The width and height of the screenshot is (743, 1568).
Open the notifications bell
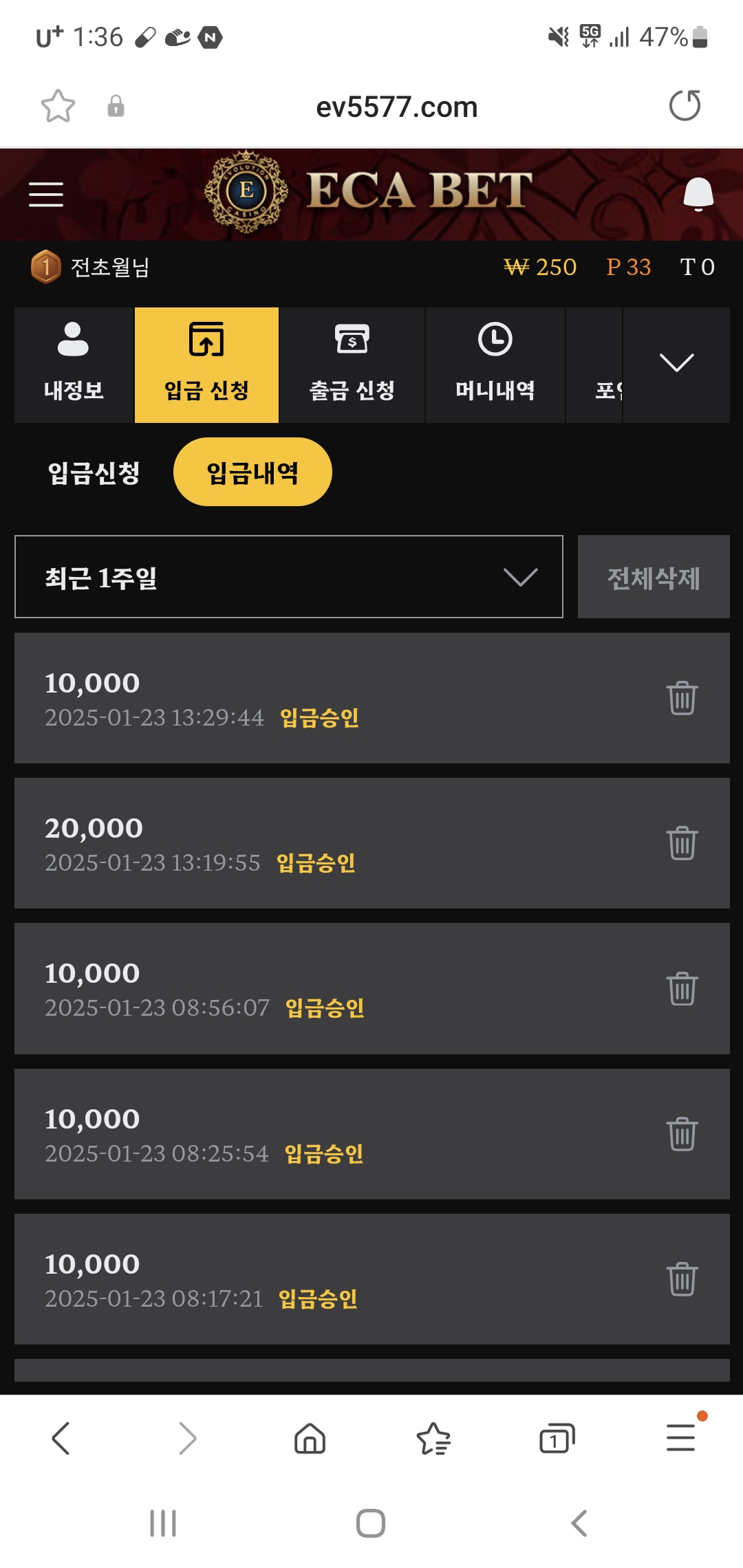coord(698,193)
